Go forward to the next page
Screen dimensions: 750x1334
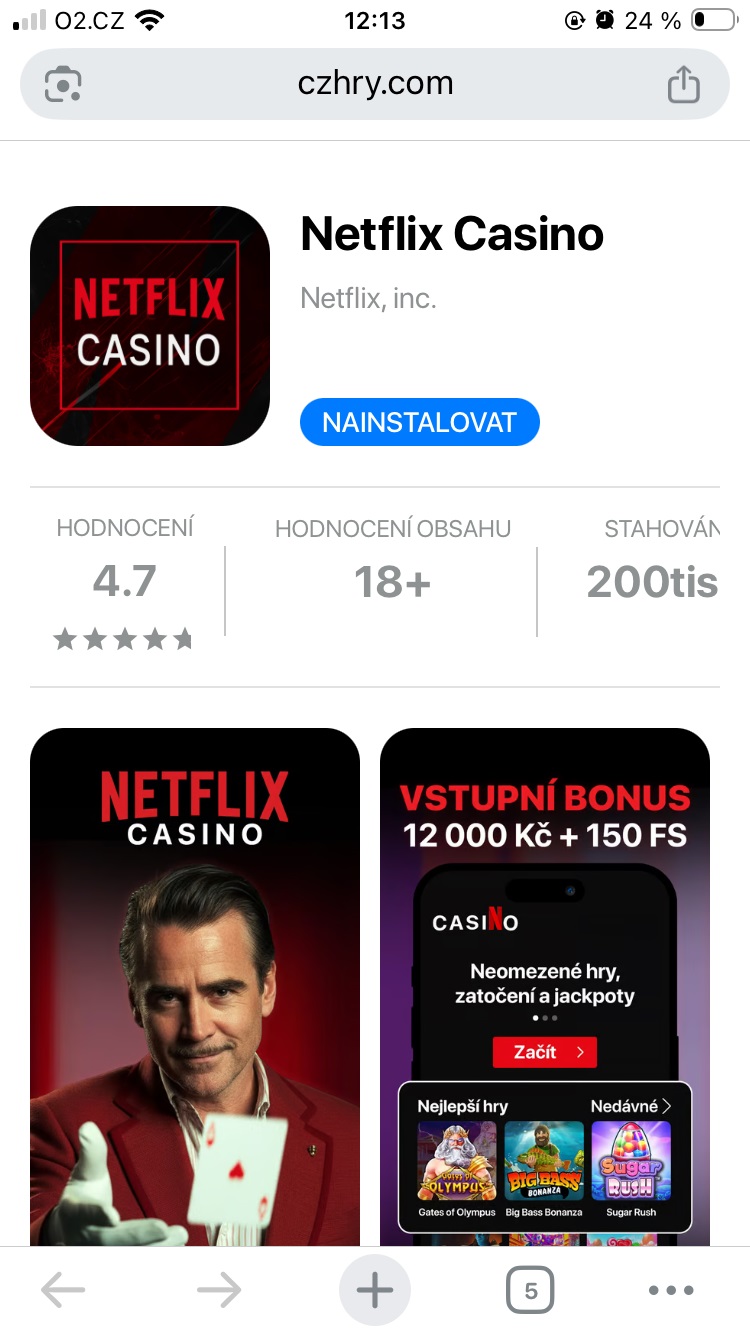(x=219, y=1290)
